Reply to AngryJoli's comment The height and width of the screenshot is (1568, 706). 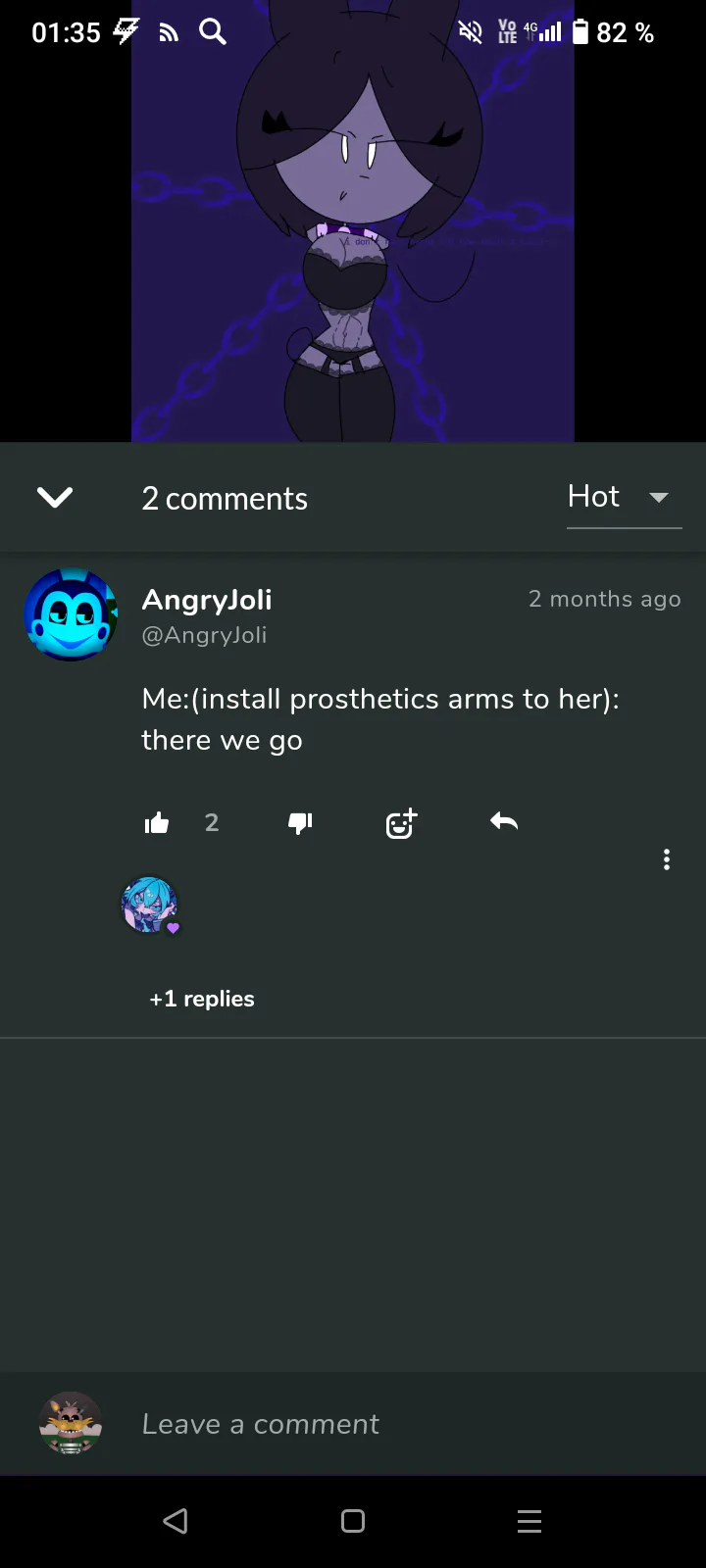click(x=504, y=822)
